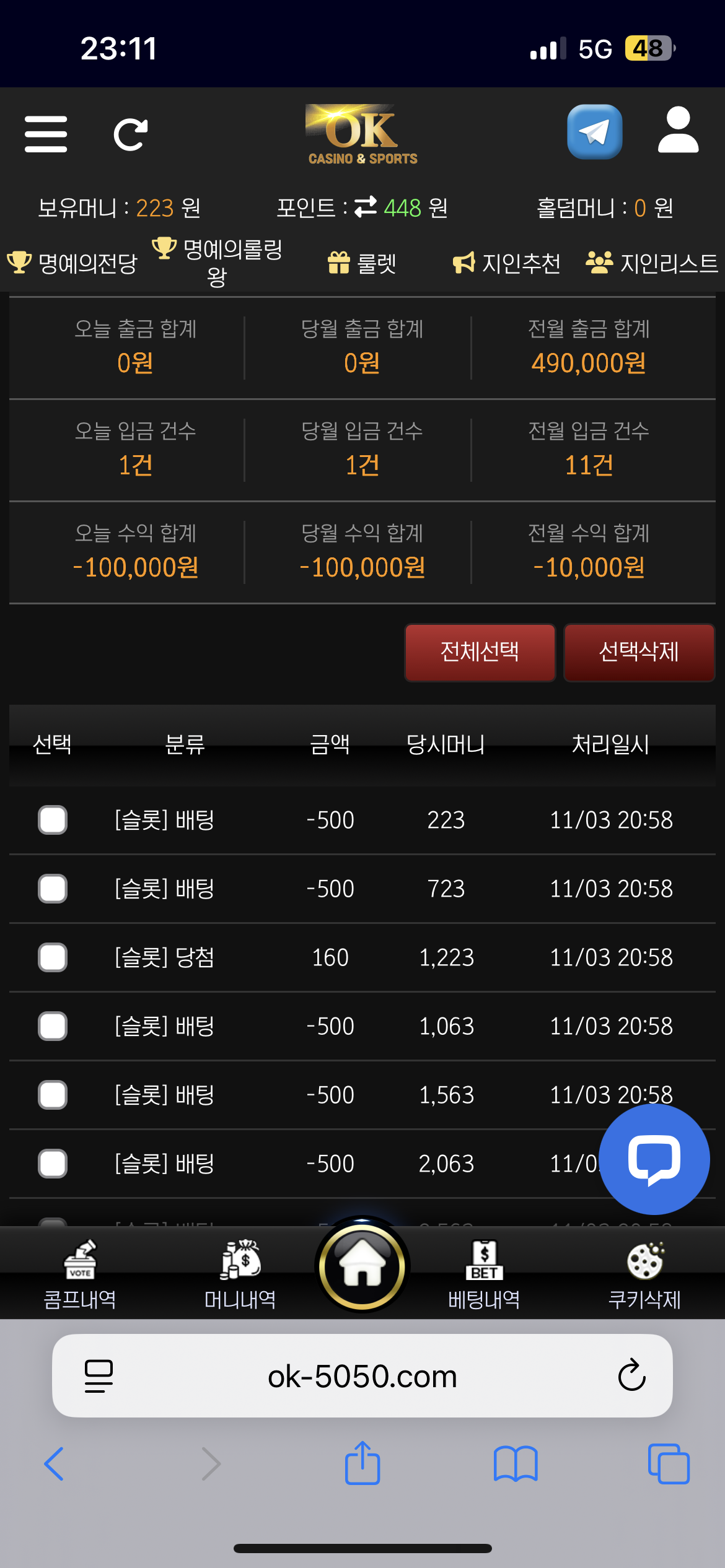This screenshot has width=725, height=1568.
Task: Open Telegram contact via the blue icon
Action: (594, 132)
